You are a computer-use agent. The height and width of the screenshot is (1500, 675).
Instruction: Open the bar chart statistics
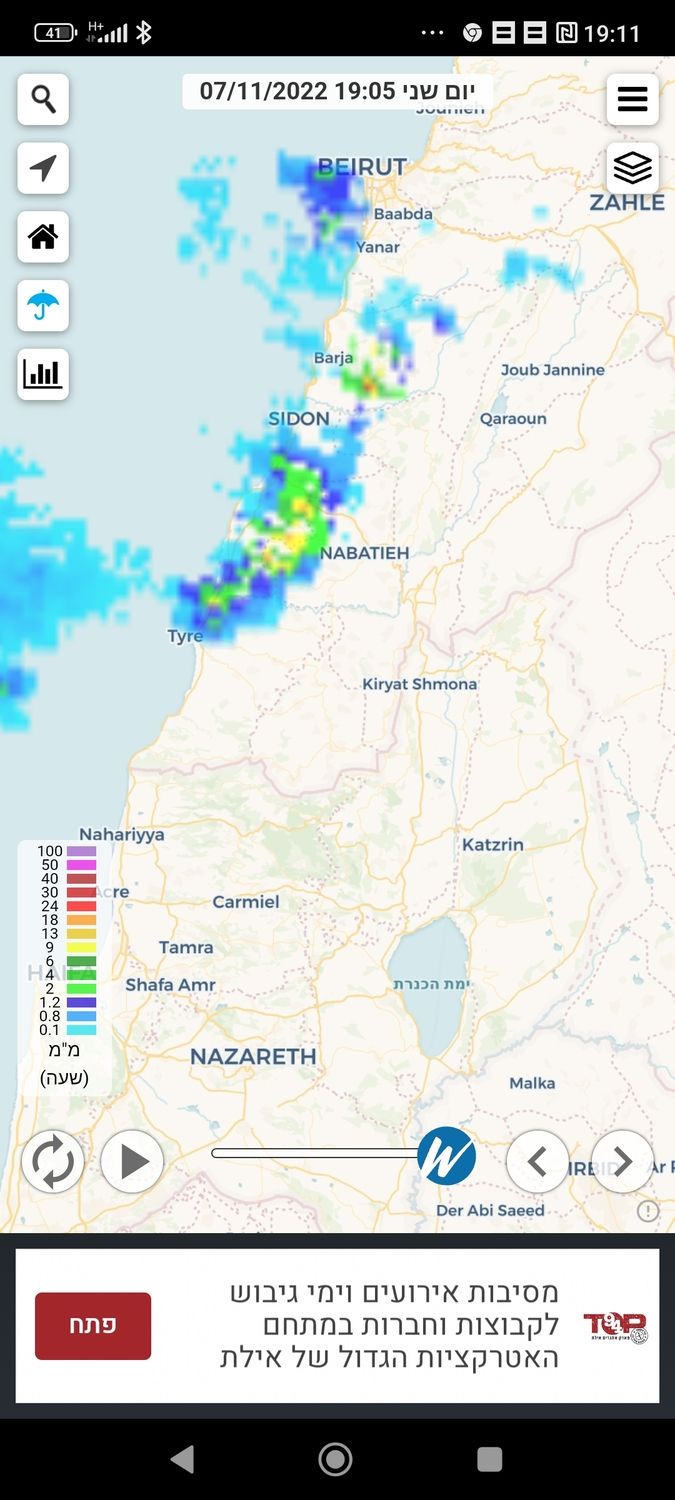tap(43, 374)
